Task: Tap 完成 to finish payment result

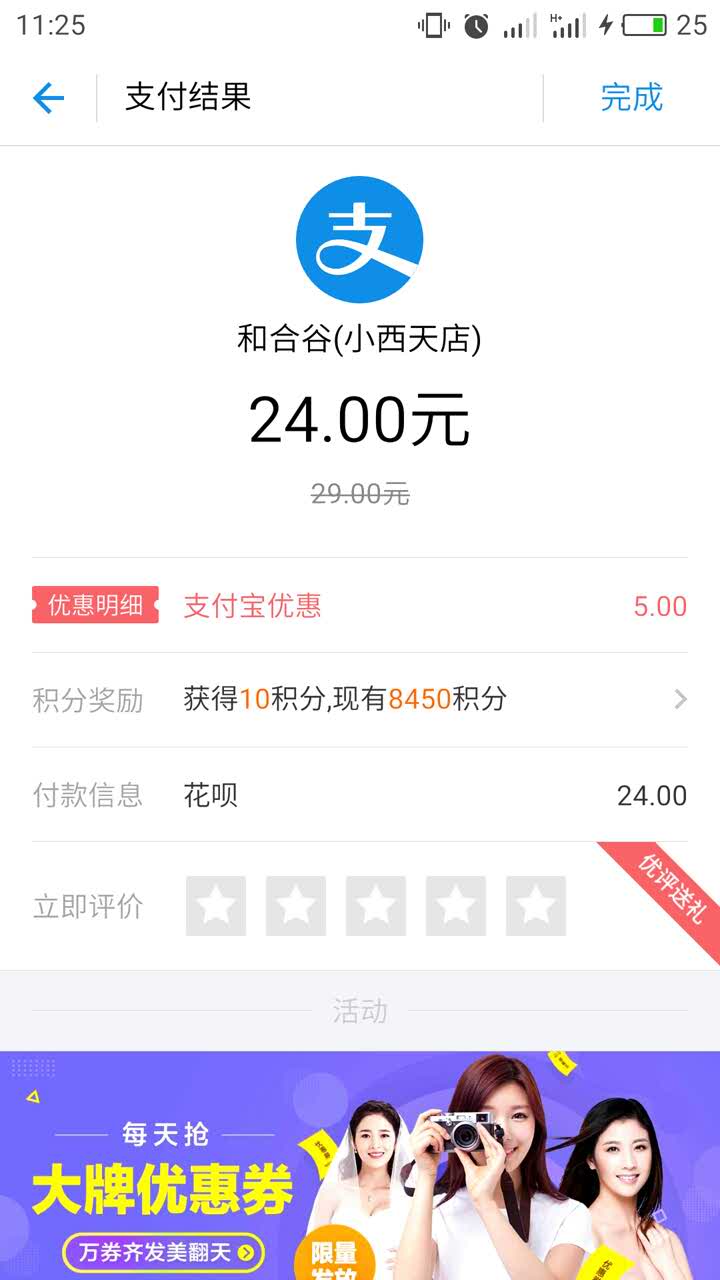Action: click(x=631, y=98)
